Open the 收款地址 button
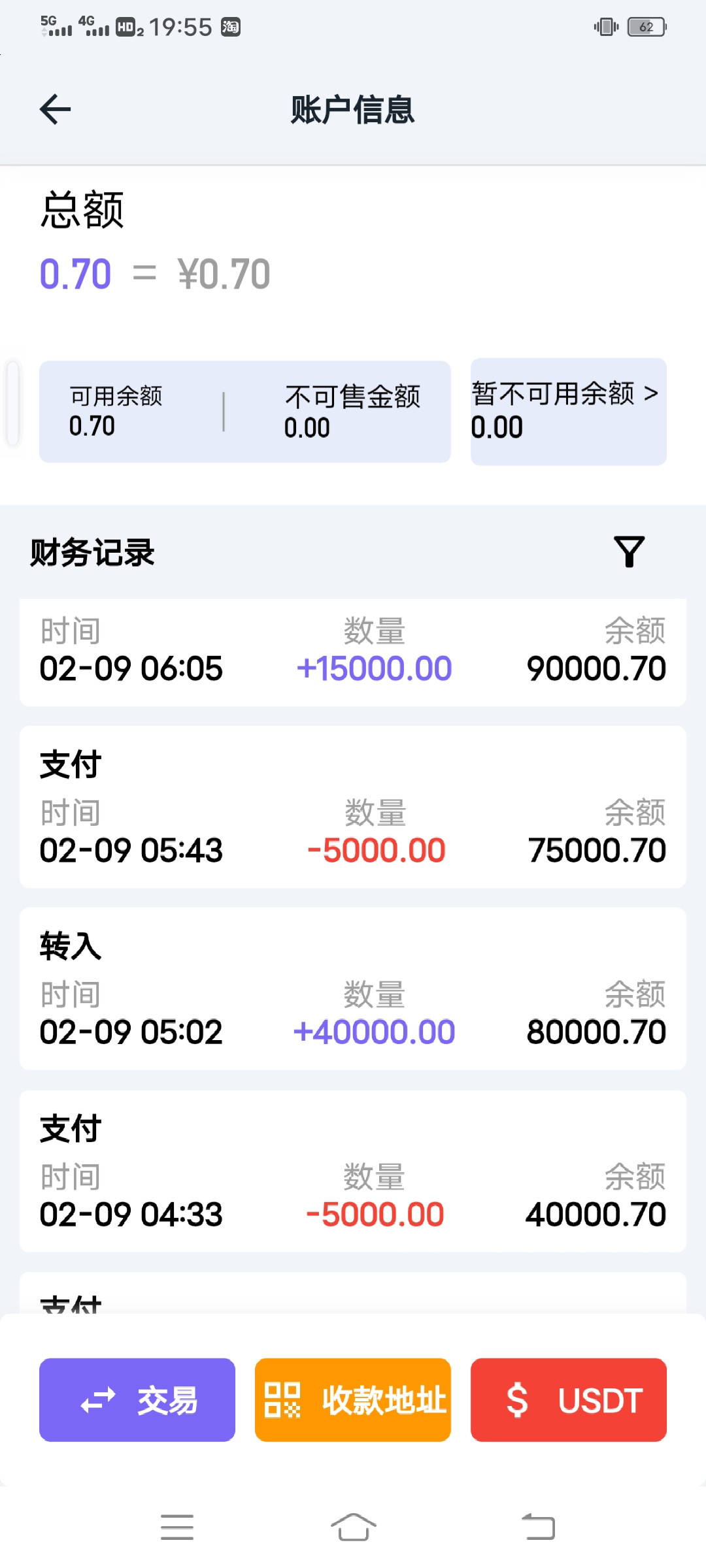The height and width of the screenshot is (1568, 706). click(x=353, y=1399)
